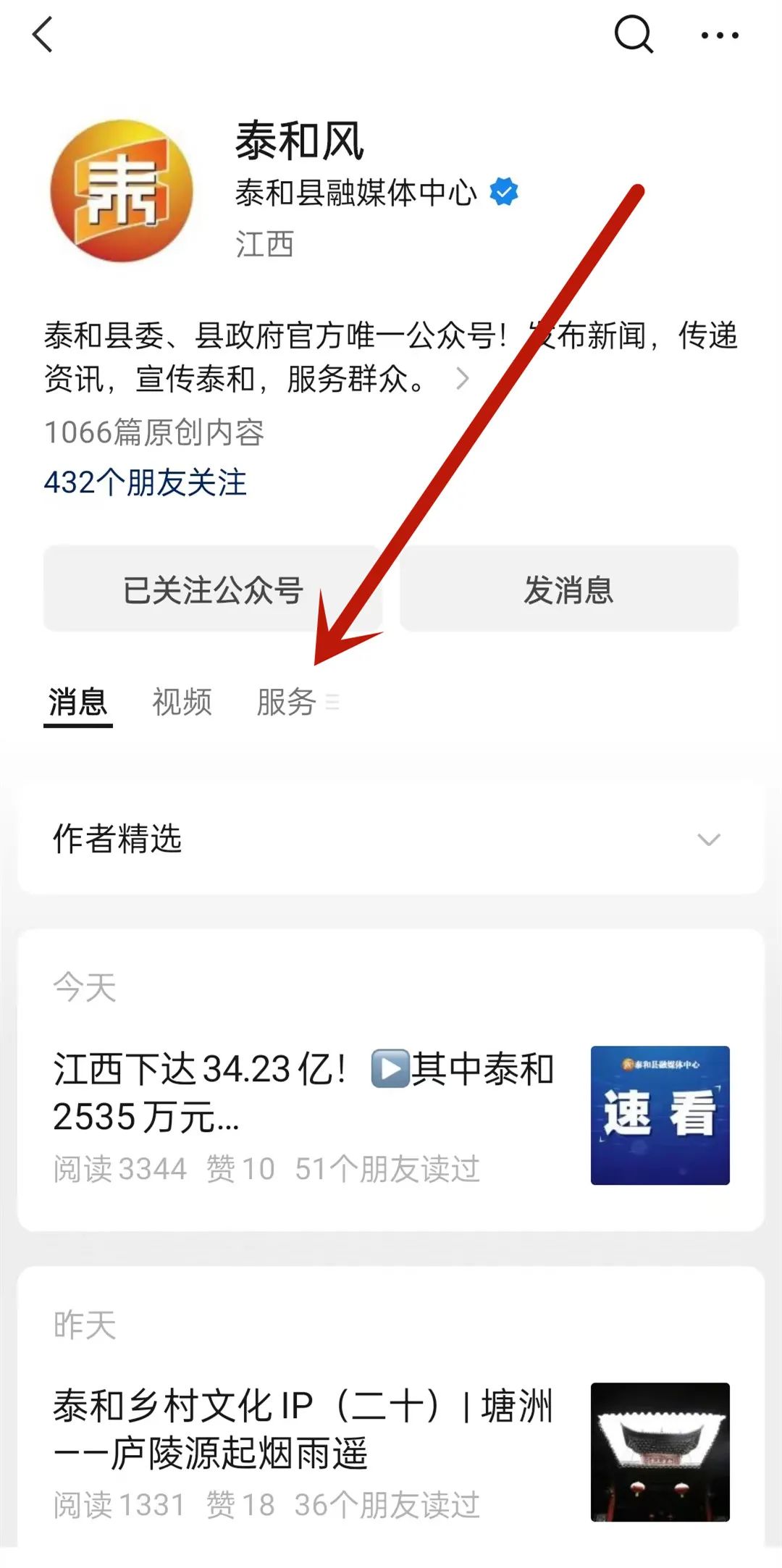This screenshot has width=782, height=1568.
Task: View the 432个朋友关注 friends list
Action: [146, 482]
